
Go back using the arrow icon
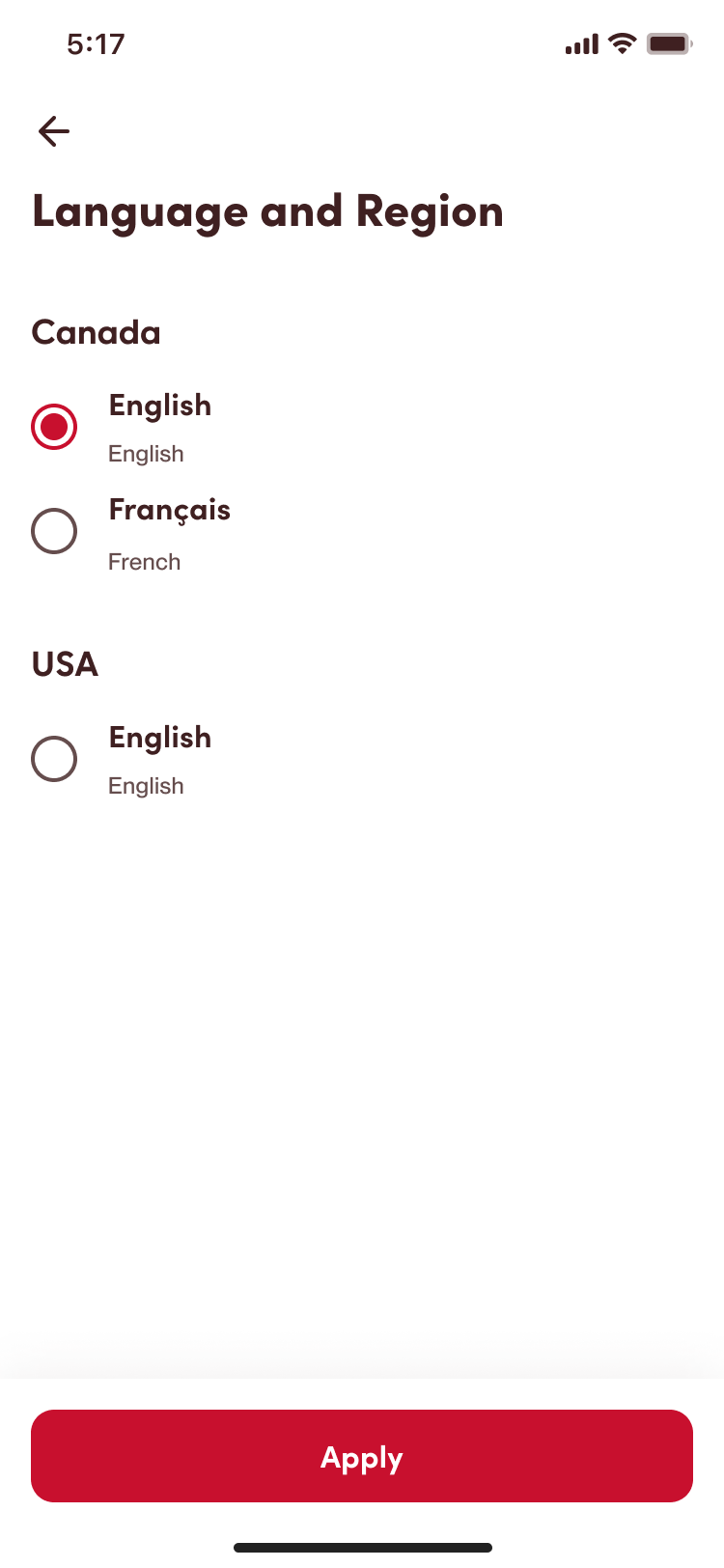(x=54, y=131)
